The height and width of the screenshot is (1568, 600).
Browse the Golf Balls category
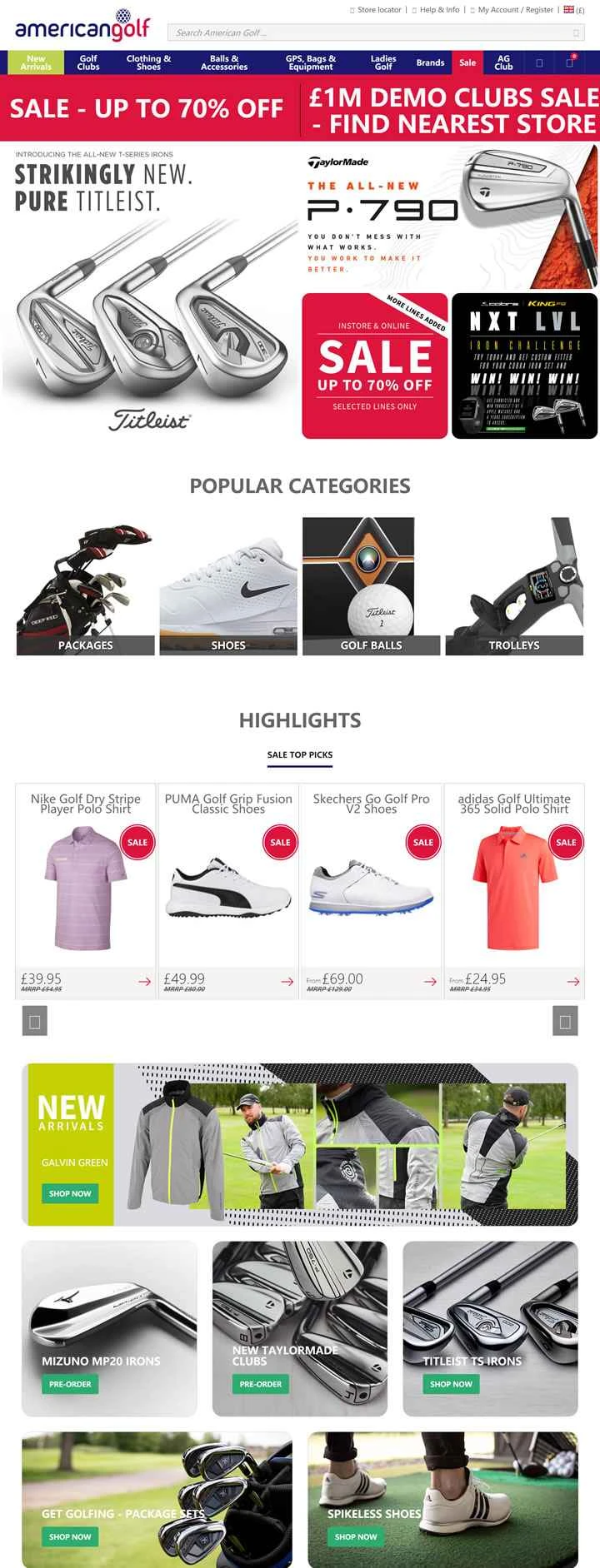click(371, 586)
